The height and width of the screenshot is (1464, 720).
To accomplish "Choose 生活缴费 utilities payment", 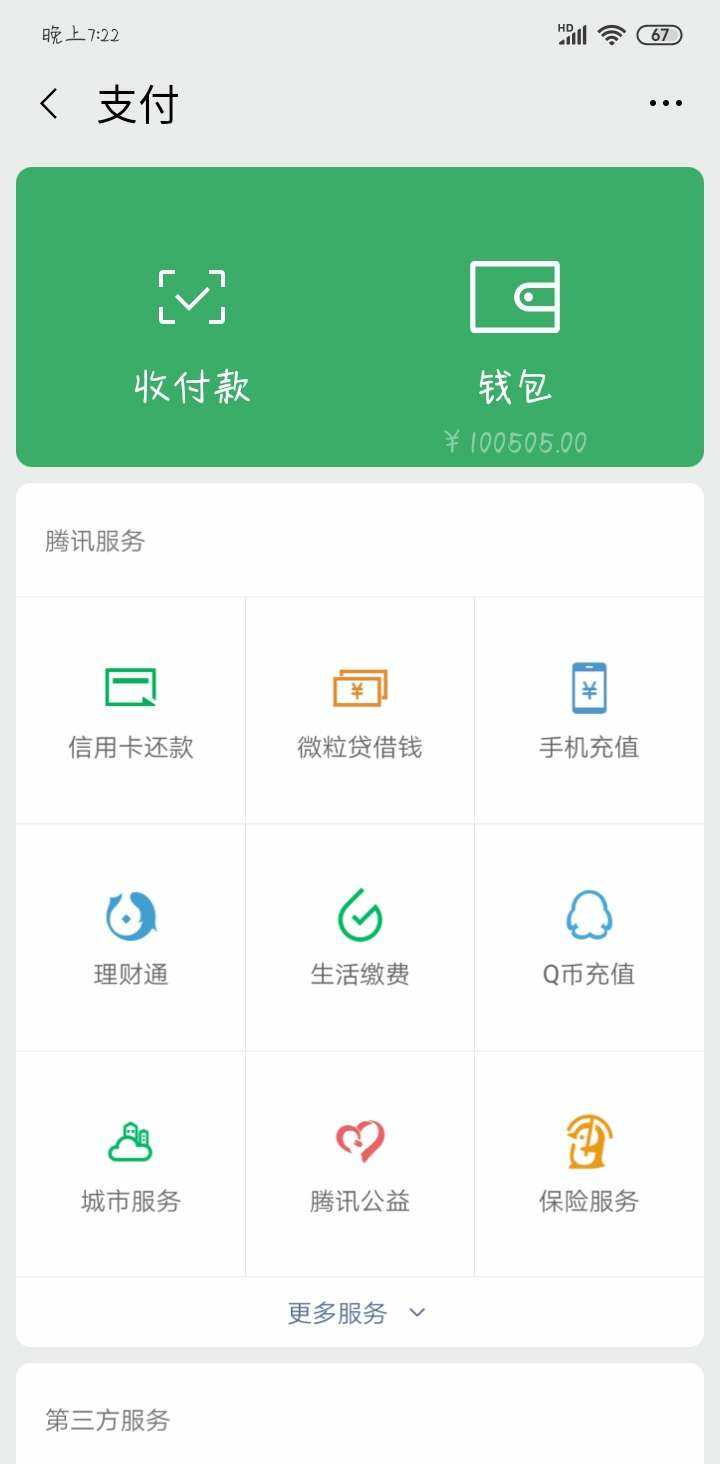I will pos(360,938).
